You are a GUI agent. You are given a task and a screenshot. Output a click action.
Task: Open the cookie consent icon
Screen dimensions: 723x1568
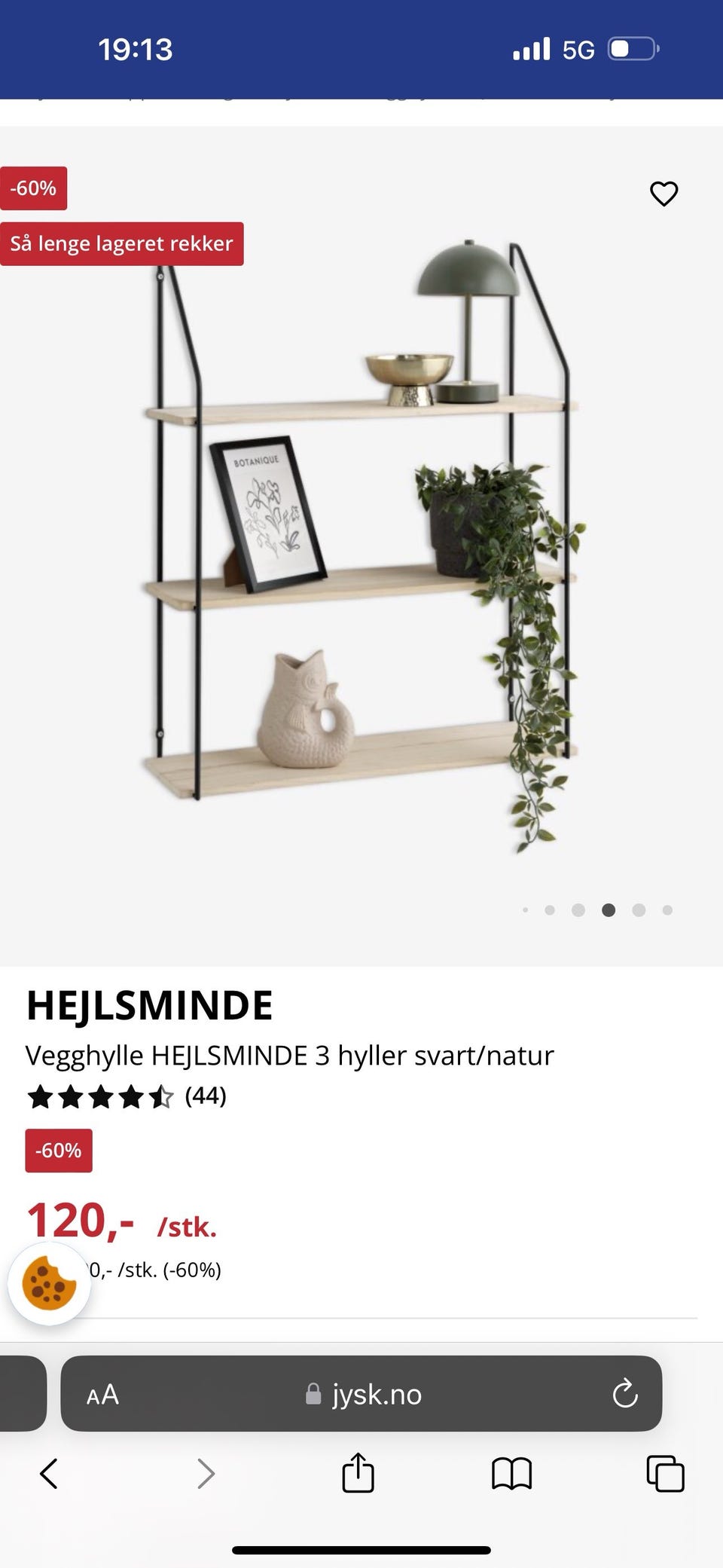tap(48, 1285)
